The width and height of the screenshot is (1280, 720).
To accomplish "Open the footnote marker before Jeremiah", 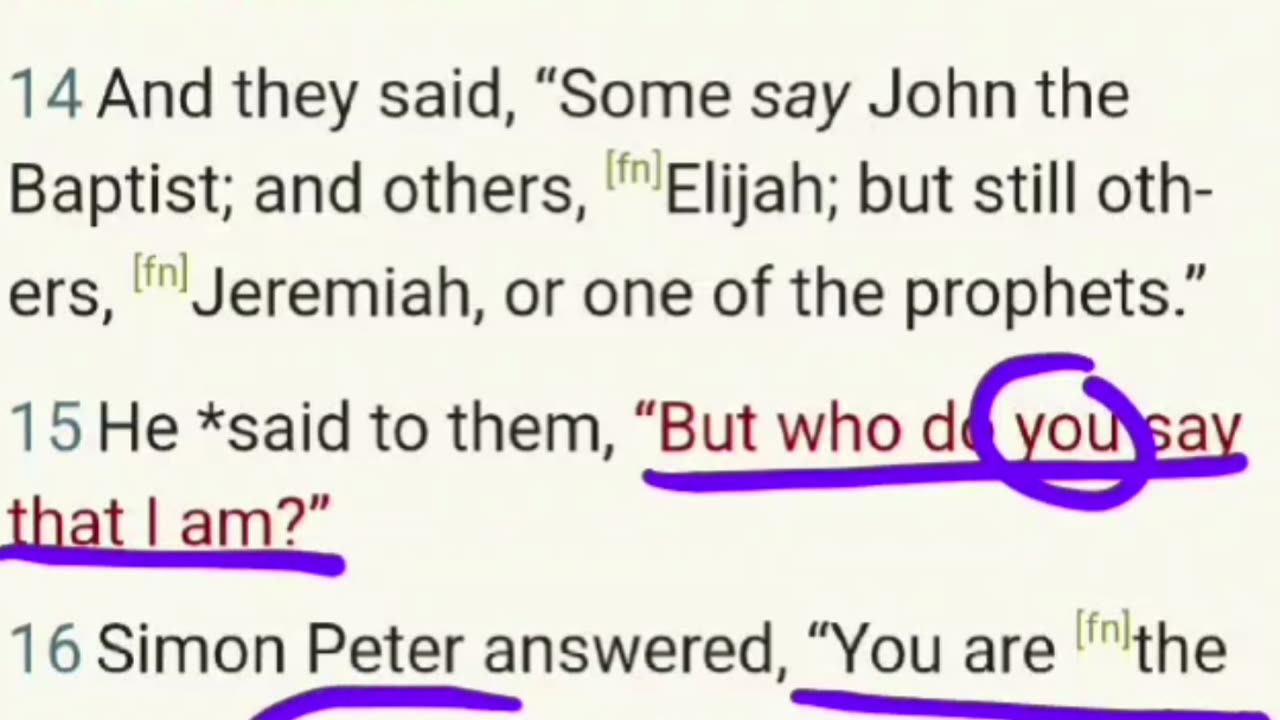I will pyautogui.click(x=160, y=274).
